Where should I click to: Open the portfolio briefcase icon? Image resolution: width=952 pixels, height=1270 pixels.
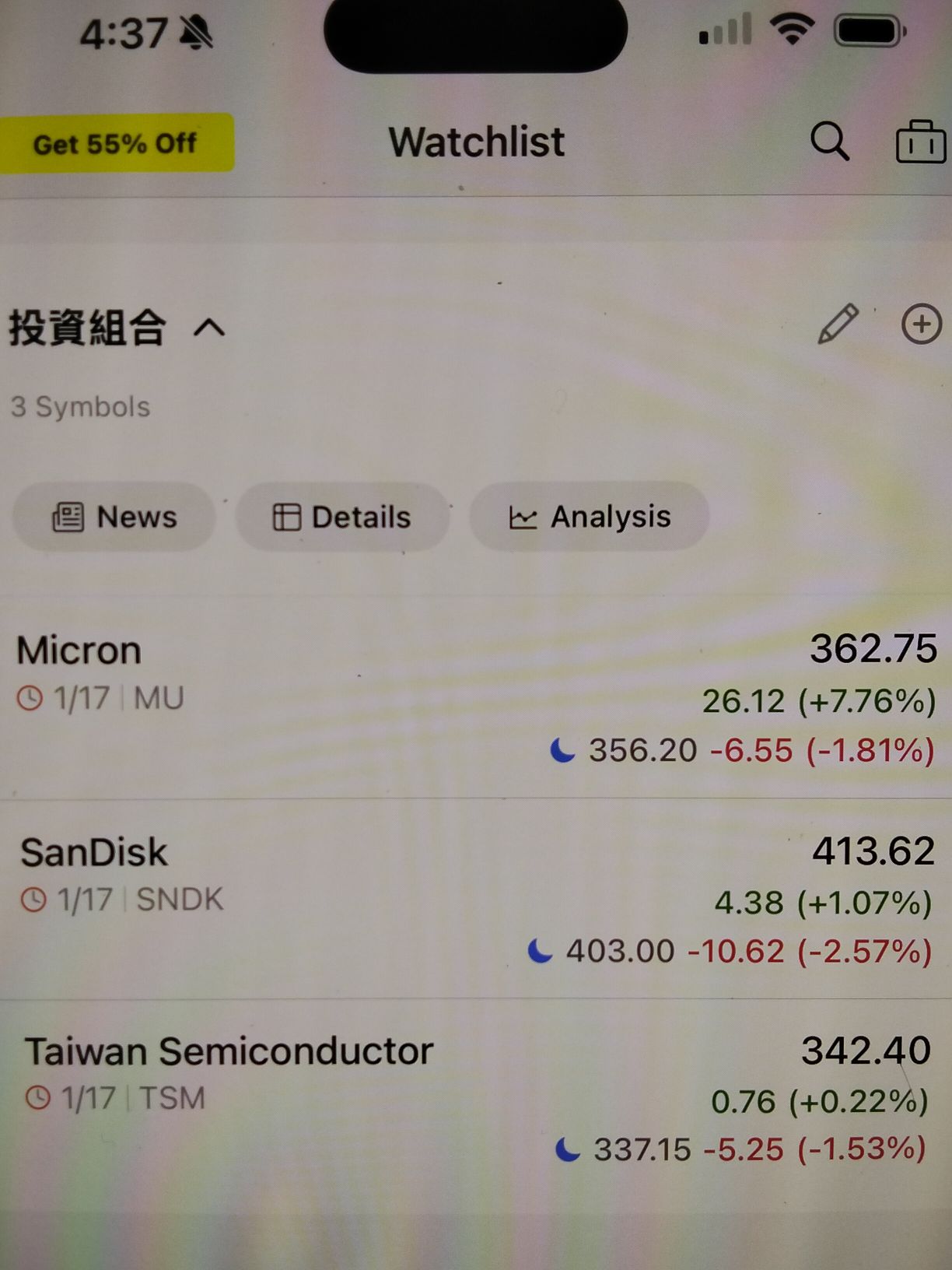click(921, 142)
